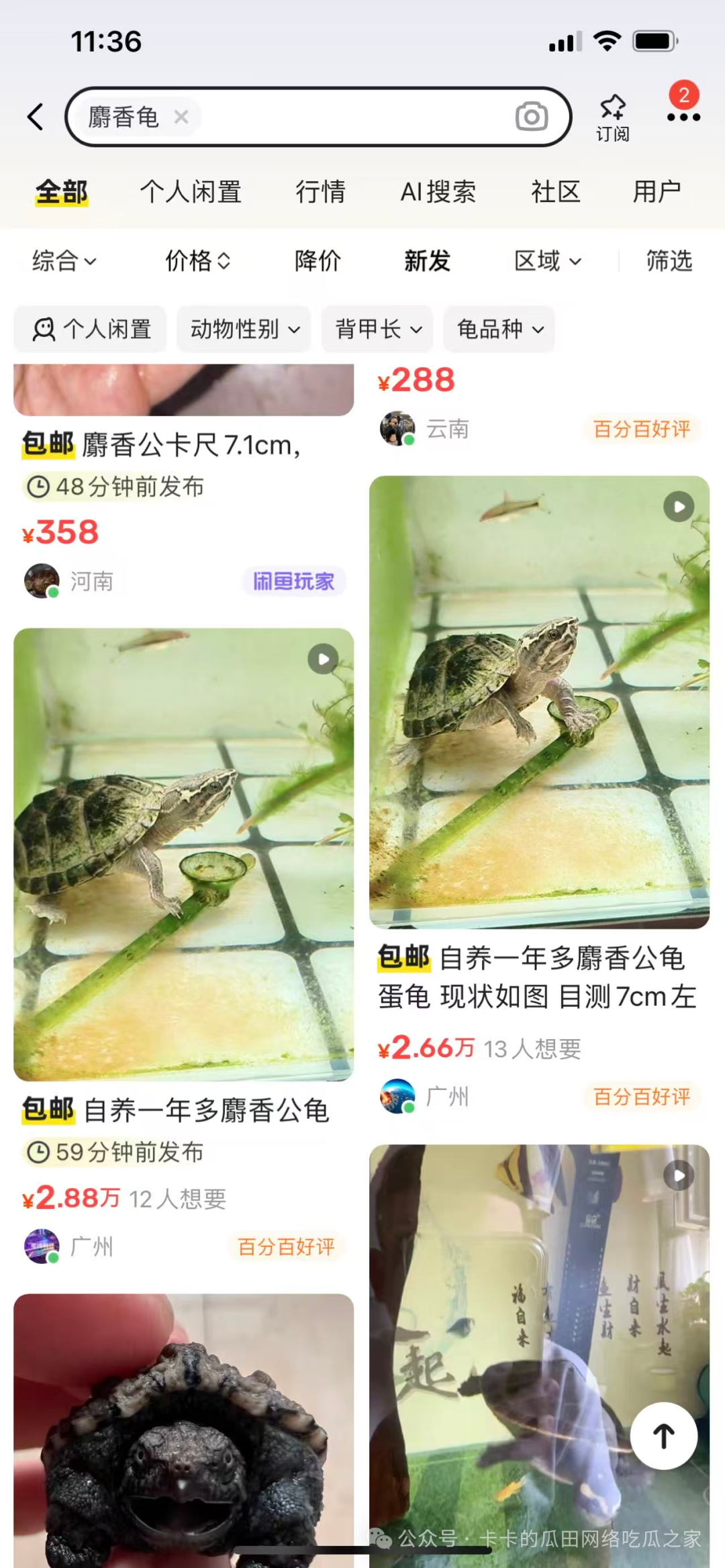Expand the 龟品种 filter chip
Viewport: 725px width, 1568px height.
[499, 330]
